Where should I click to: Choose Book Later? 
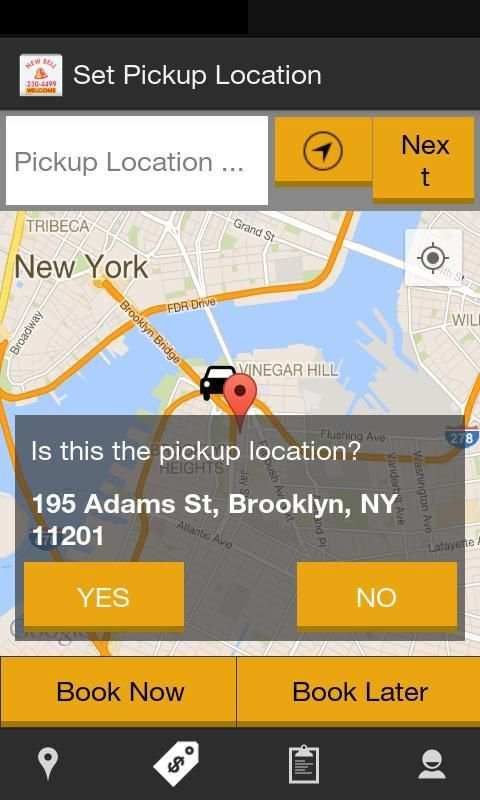click(x=359, y=692)
